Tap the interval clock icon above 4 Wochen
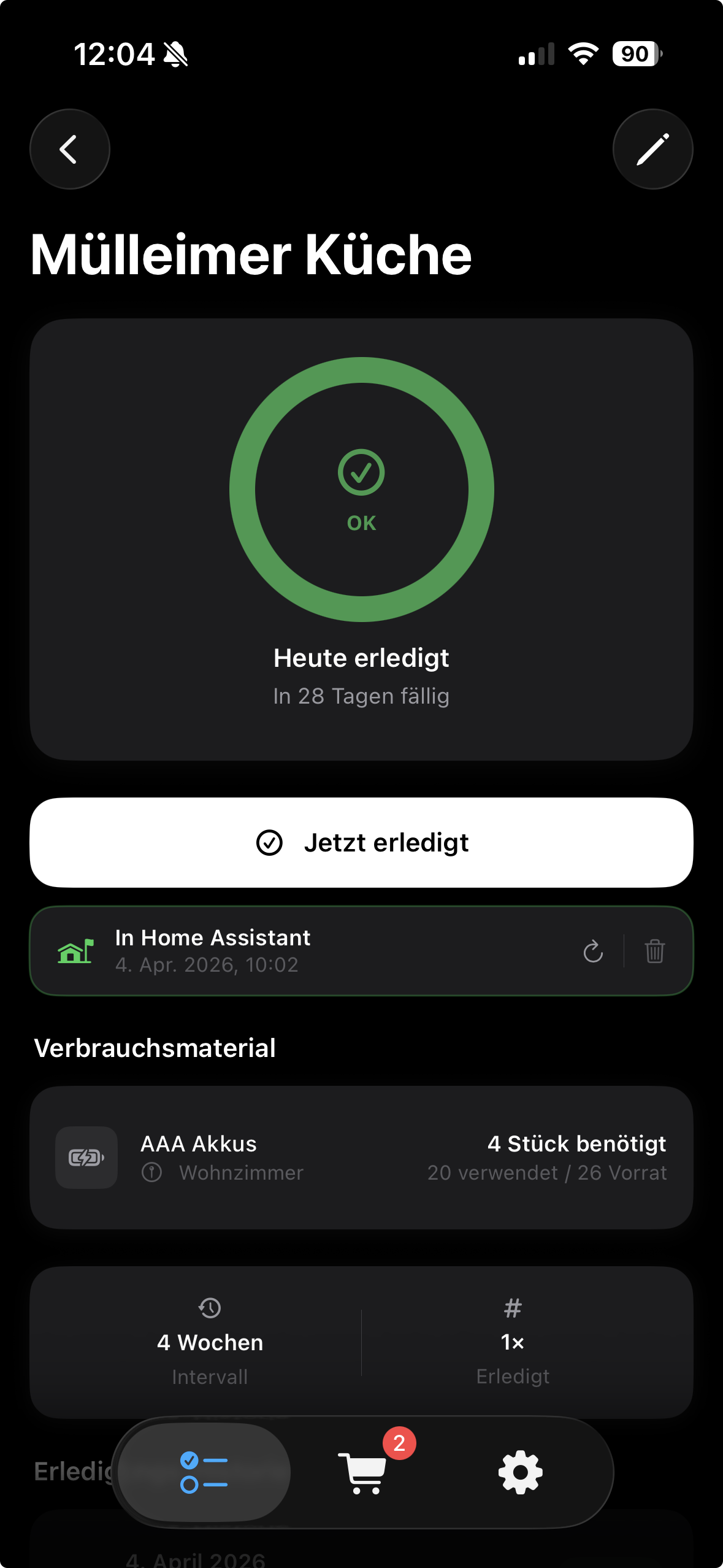The height and width of the screenshot is (1568, 723). [x=209, y=1307]
